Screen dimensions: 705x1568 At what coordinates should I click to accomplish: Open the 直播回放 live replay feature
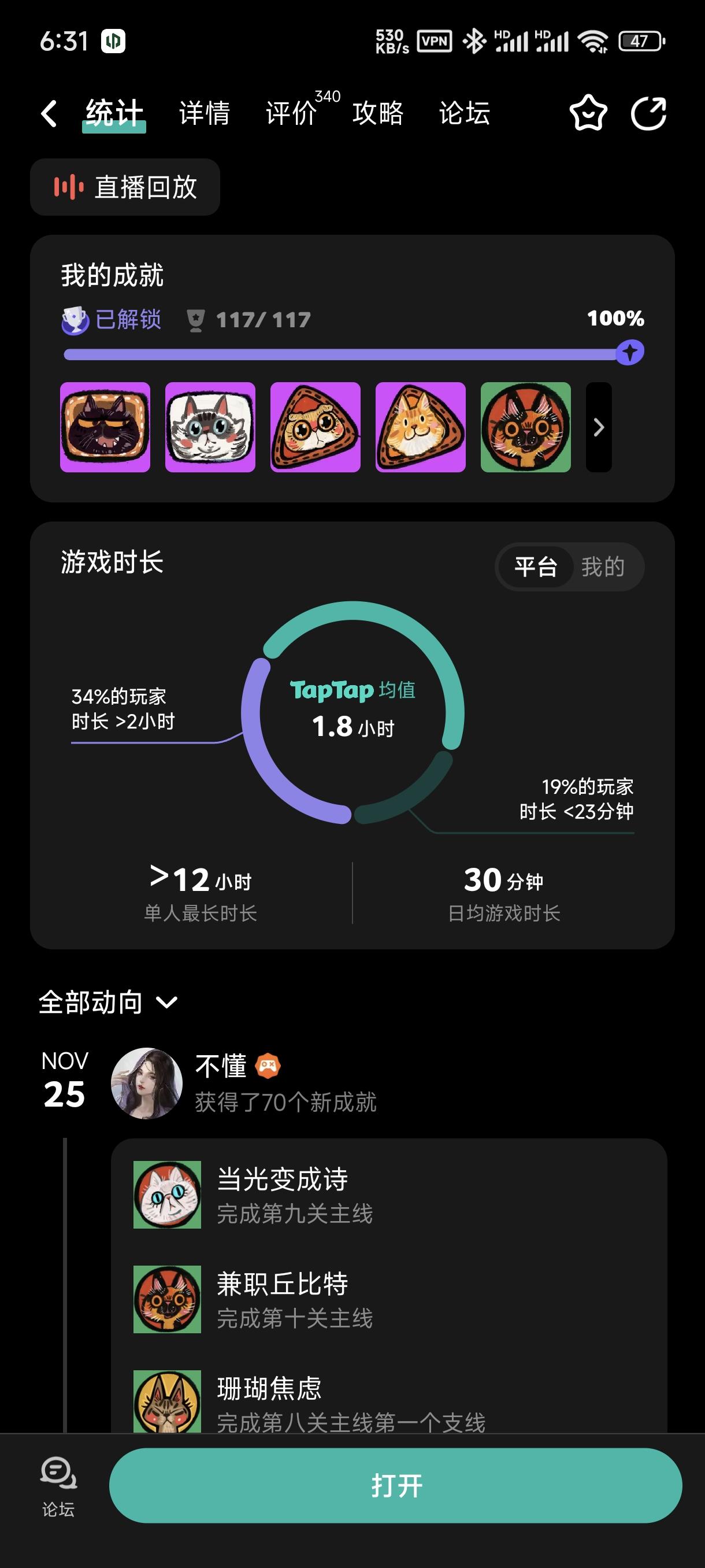125,186
